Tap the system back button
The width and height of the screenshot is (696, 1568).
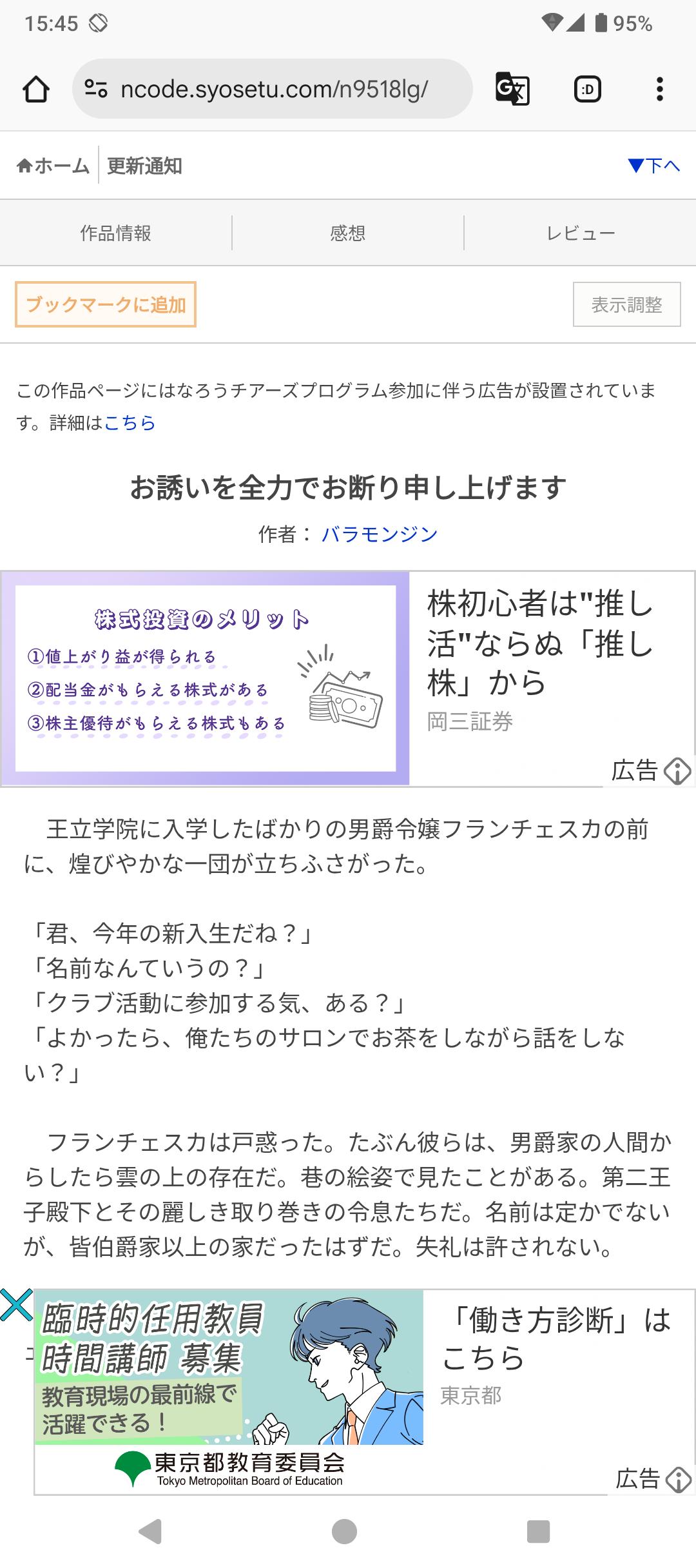(151, 1531)
